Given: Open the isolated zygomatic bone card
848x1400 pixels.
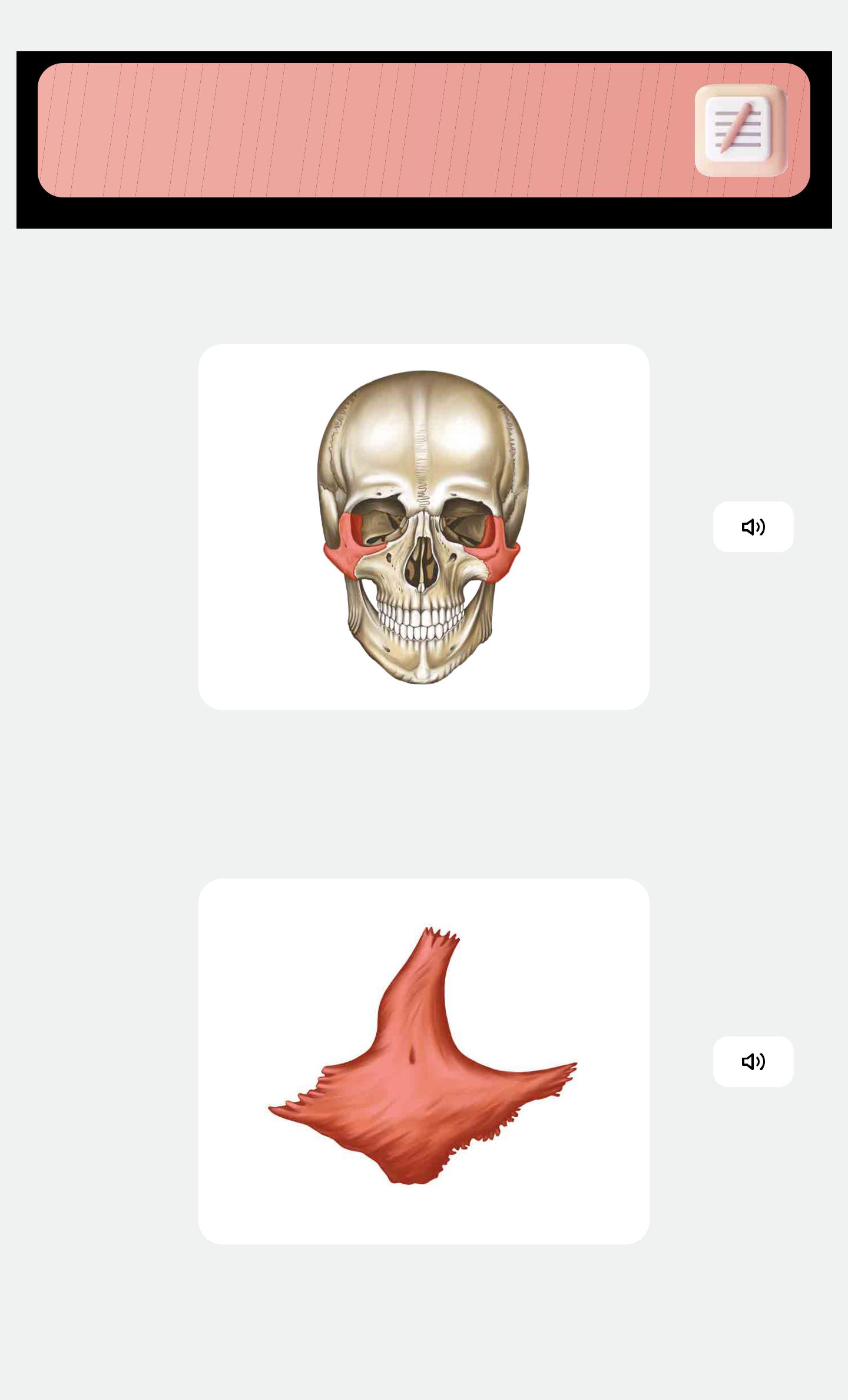Looking at the screenshot, I should (x=424, y=1062).
